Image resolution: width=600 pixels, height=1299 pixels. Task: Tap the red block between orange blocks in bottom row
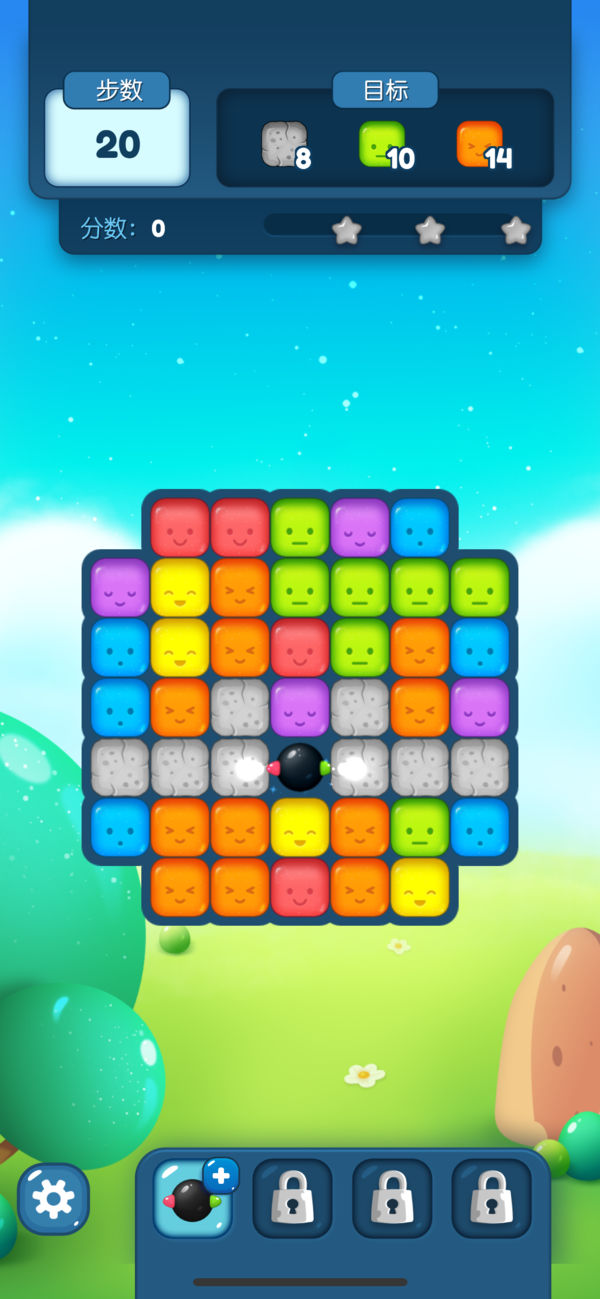click(300, 887)
